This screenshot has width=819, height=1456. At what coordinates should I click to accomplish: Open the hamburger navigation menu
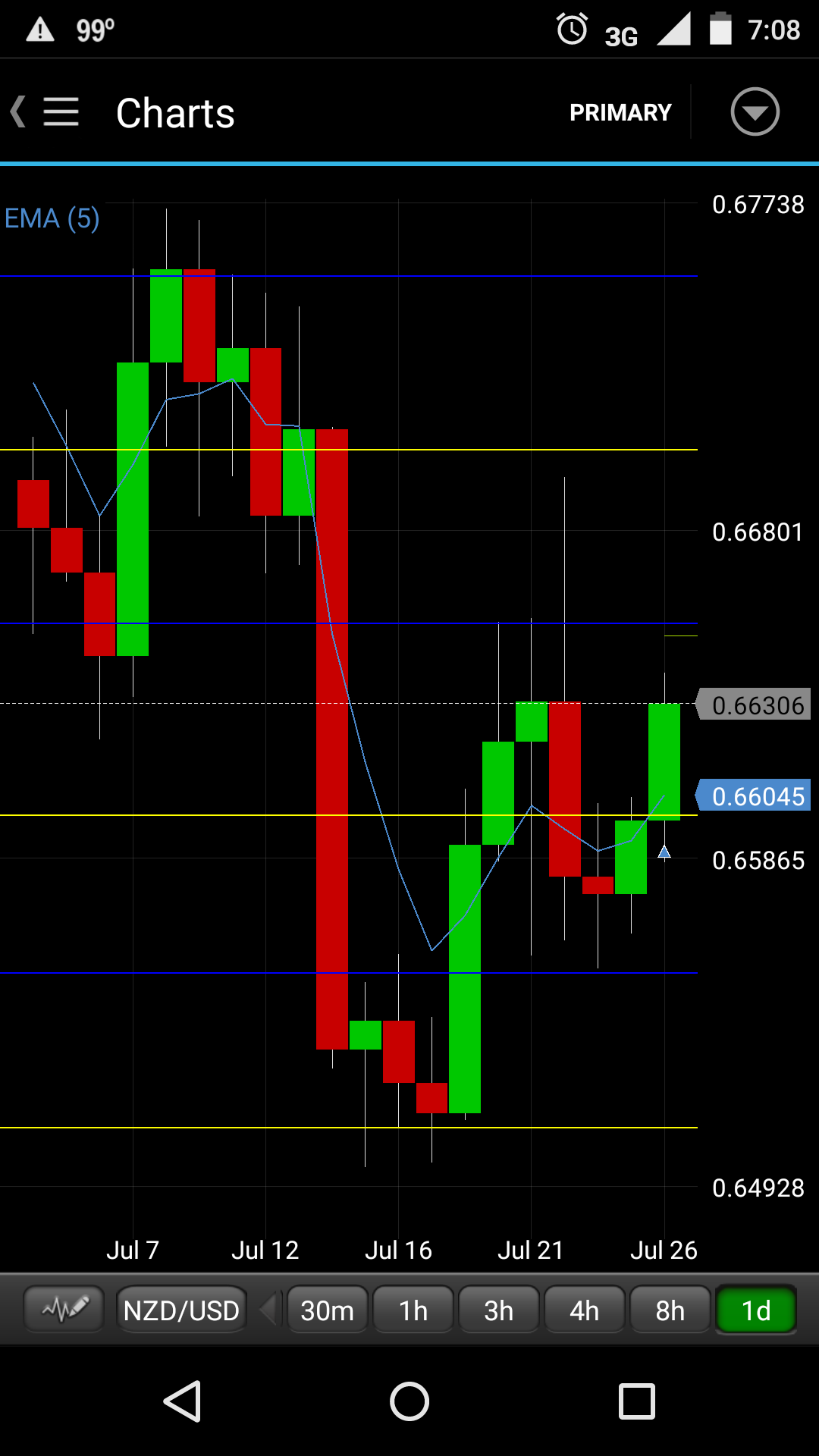tap(61, 112)
